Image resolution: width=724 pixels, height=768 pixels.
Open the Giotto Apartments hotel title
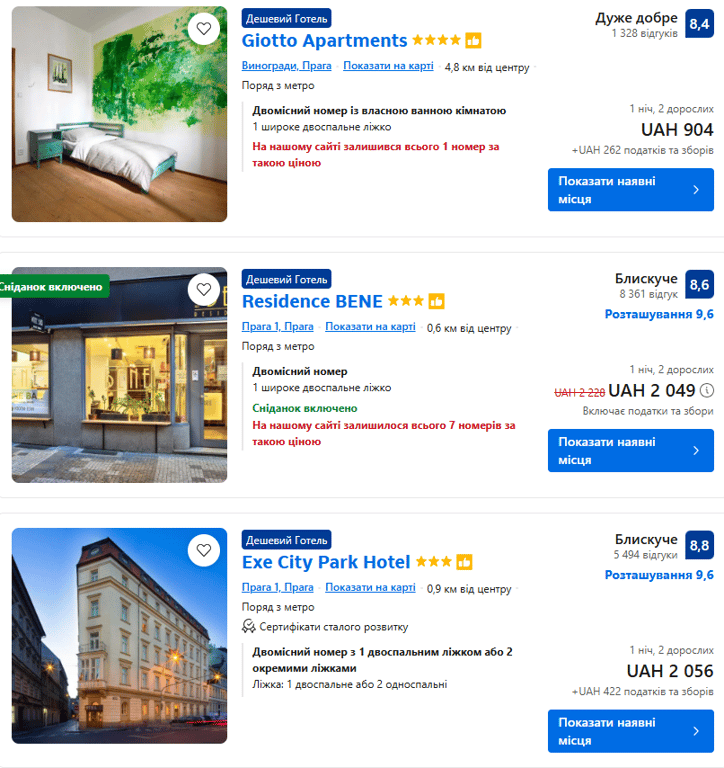pyautogui.click(x=324, y=41)
